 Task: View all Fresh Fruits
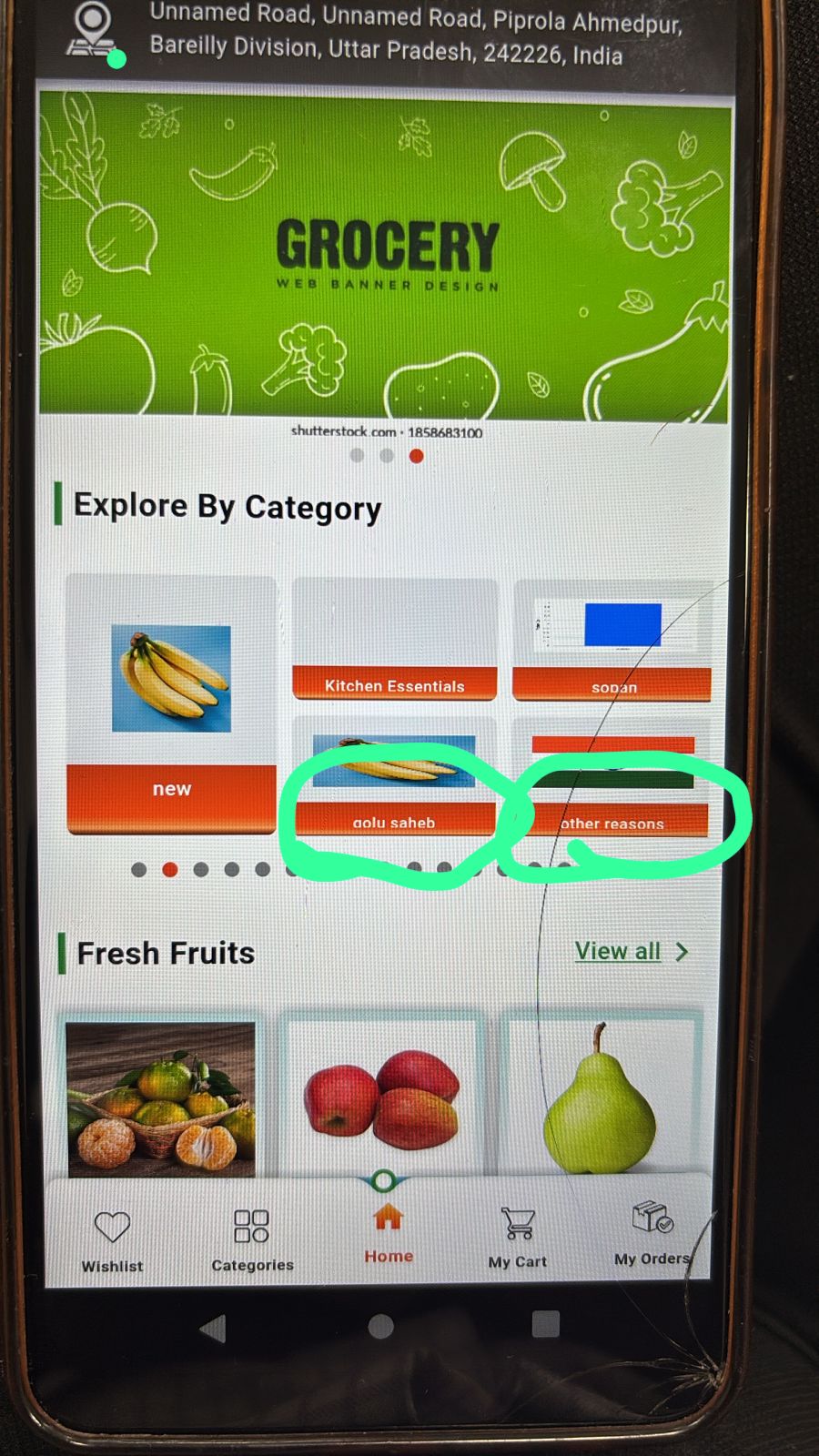click(x=631, y=952)
